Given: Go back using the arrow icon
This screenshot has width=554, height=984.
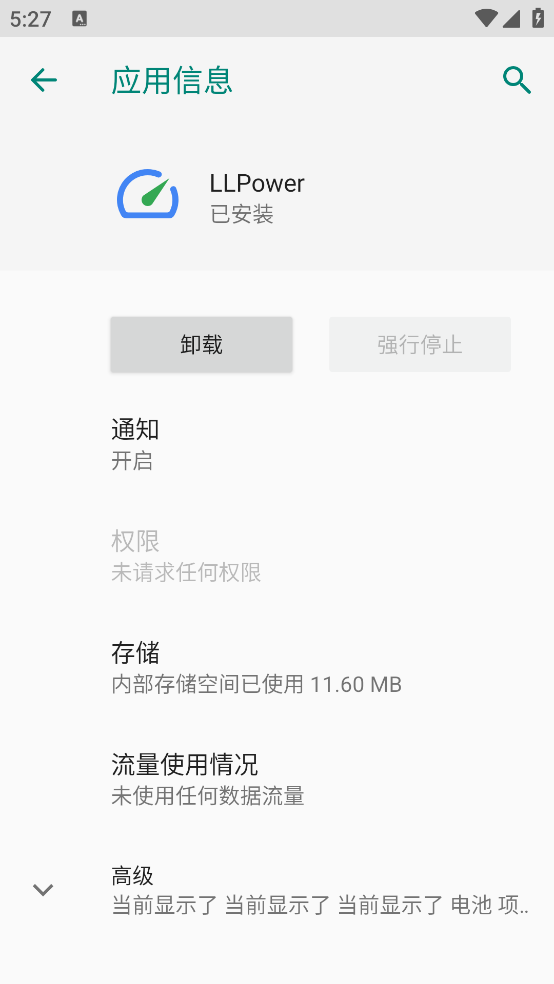Looking at the screenshot, I should (x=44, y=80).
